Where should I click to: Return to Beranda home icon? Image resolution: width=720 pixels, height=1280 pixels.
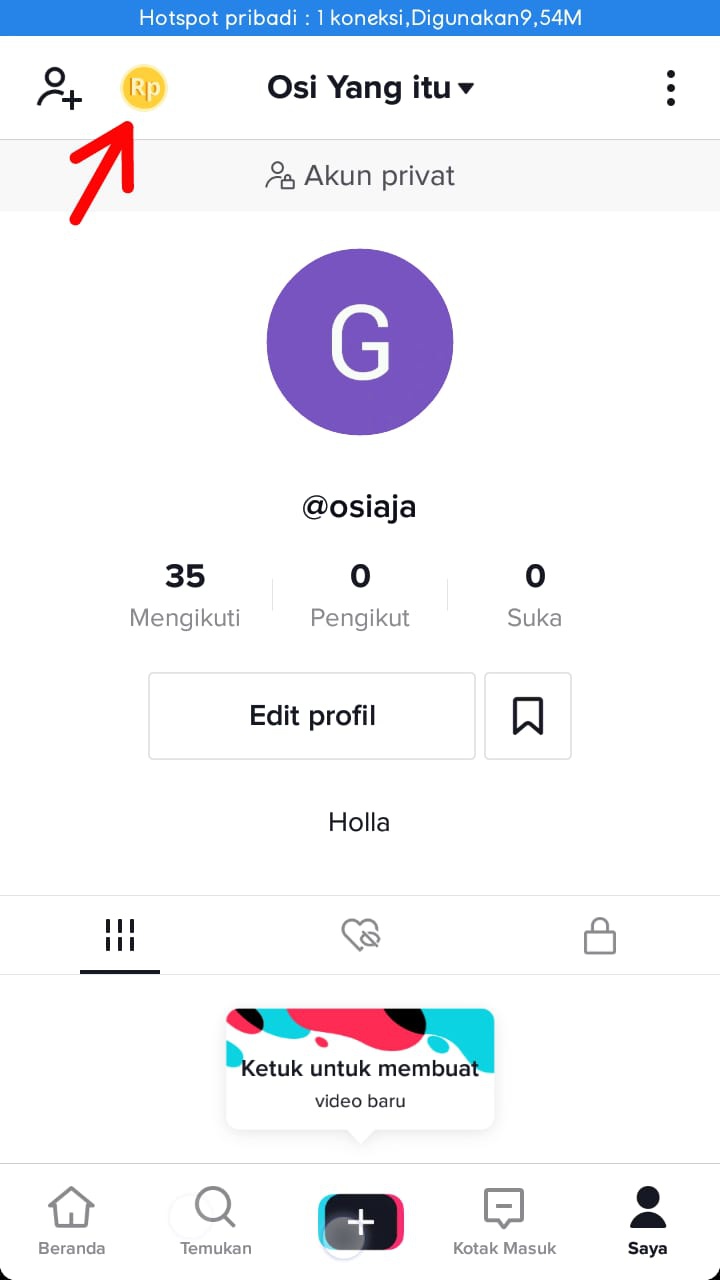coord(71,1218)
